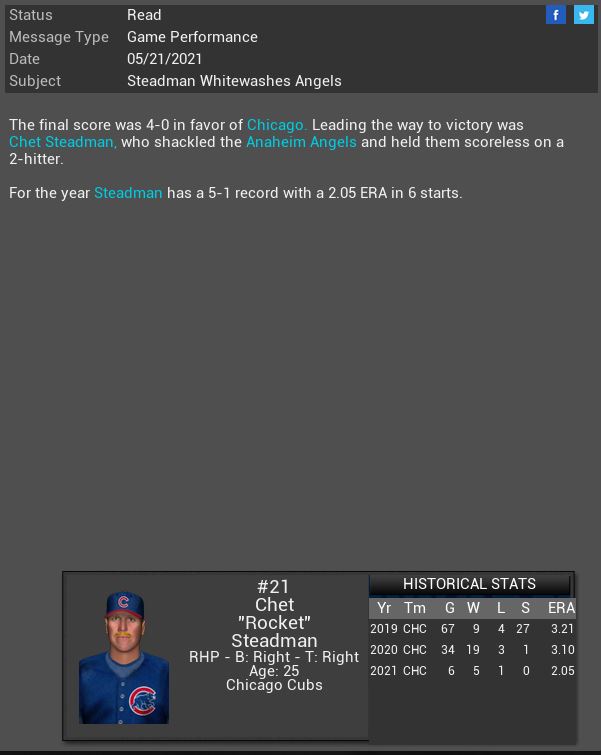Image resolution: width=601 pixels, height=755 pixels.
Task: Share this message on Twitter
Action: tap(584, 15)
